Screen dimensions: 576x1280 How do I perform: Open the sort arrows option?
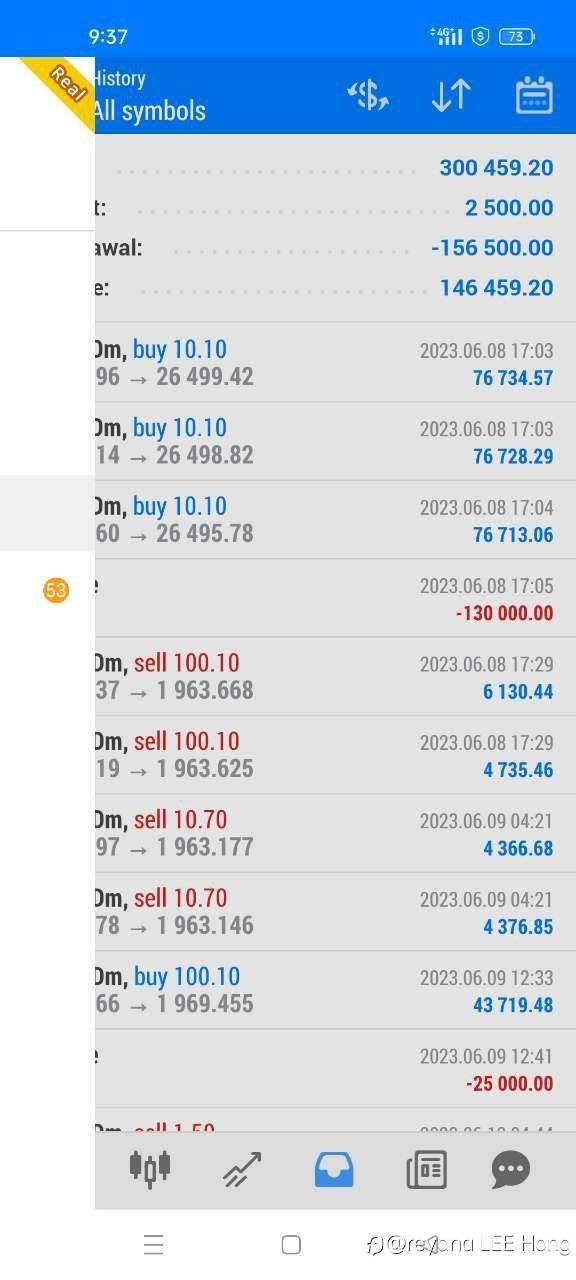coord(451,96)
